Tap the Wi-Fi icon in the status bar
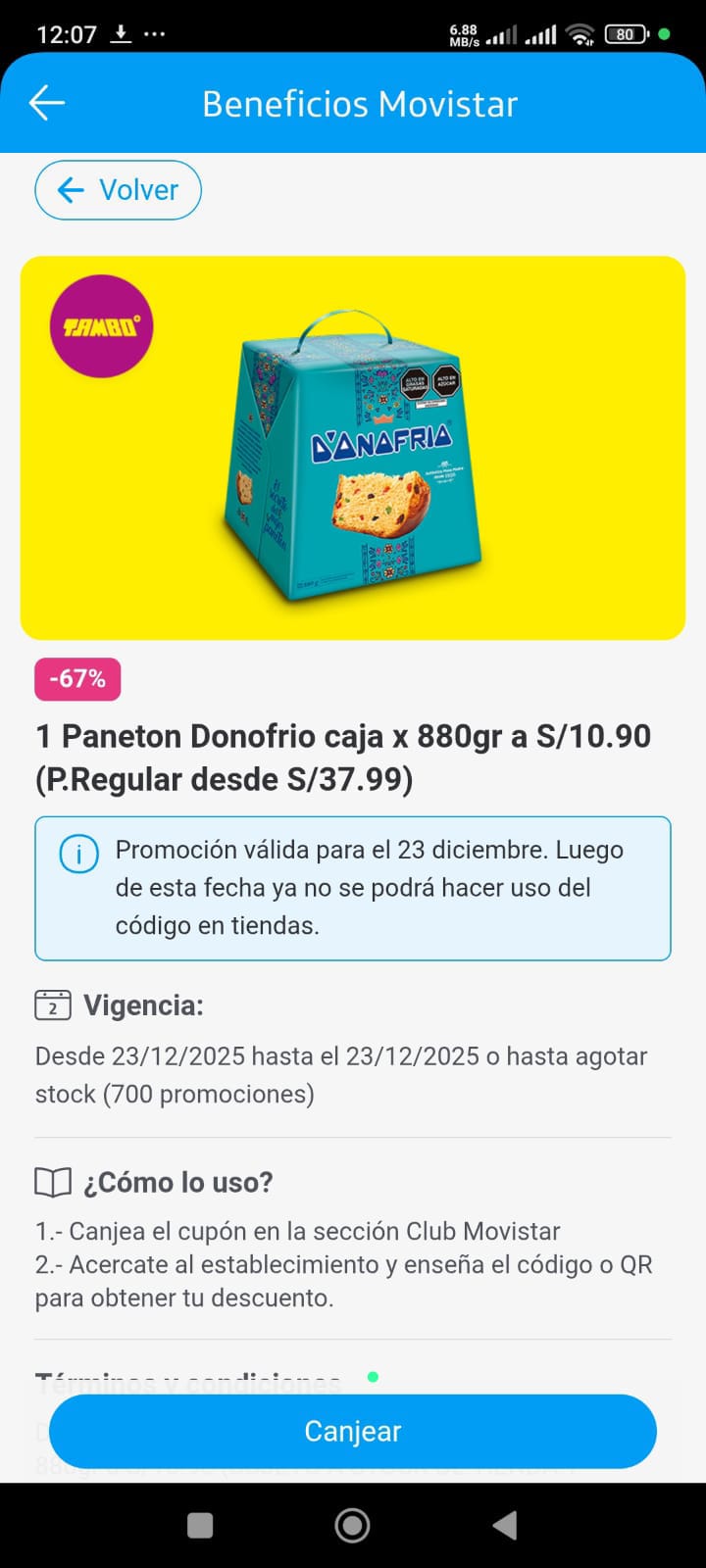 [x=580, y=32]
